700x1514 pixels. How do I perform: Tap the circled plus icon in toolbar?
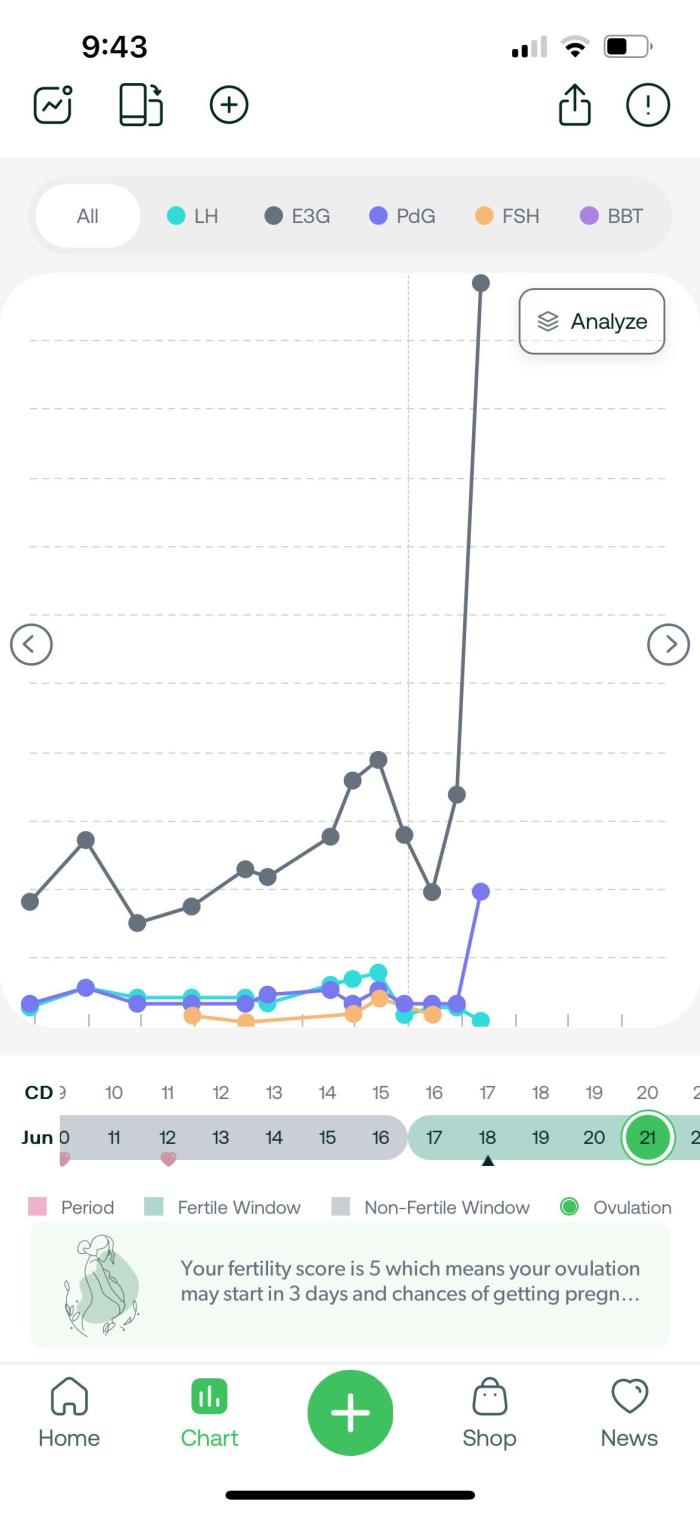(229, 105)
